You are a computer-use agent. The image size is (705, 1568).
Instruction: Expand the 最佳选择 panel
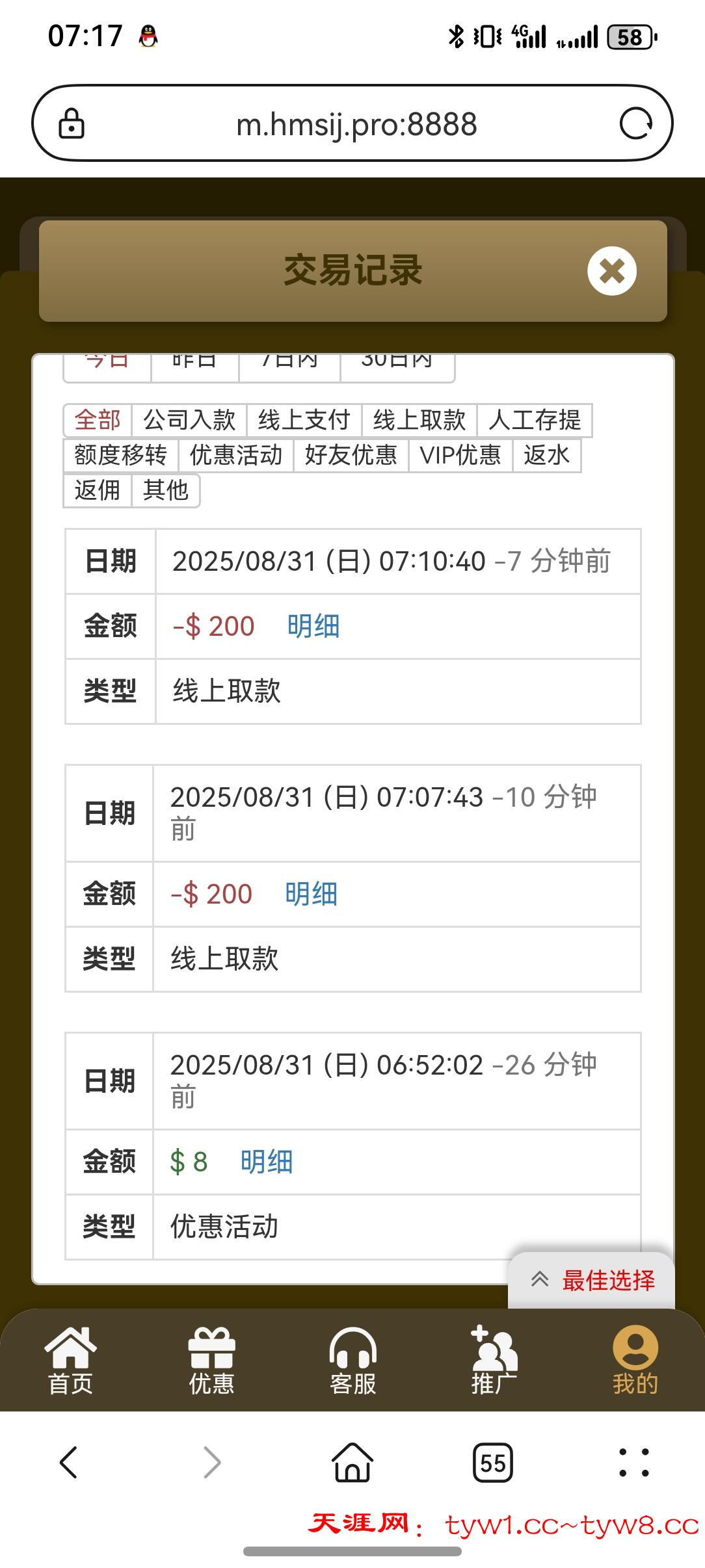pos(591,1281)
